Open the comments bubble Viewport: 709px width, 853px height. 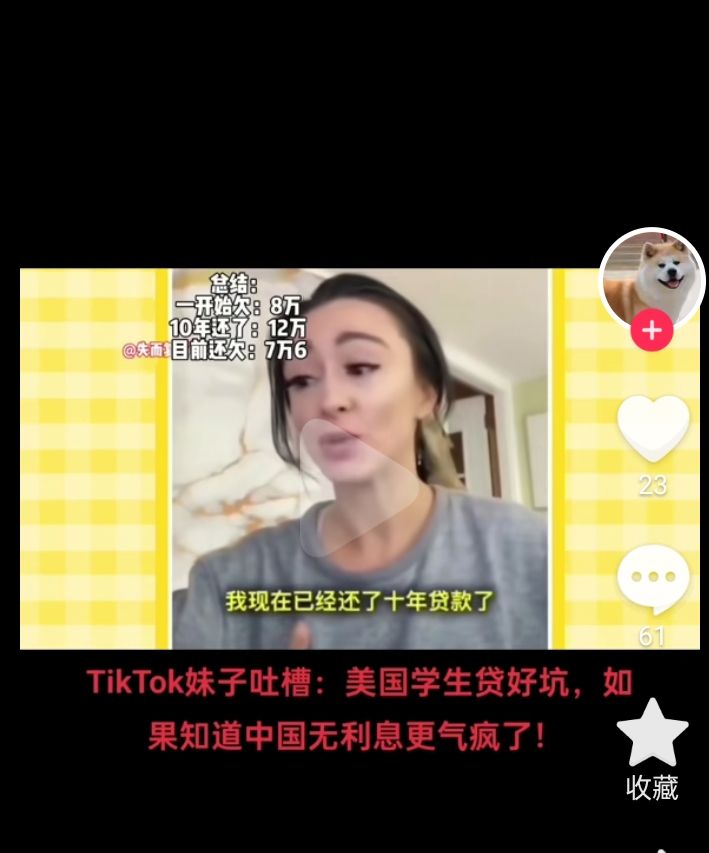(x=653, y=580)
